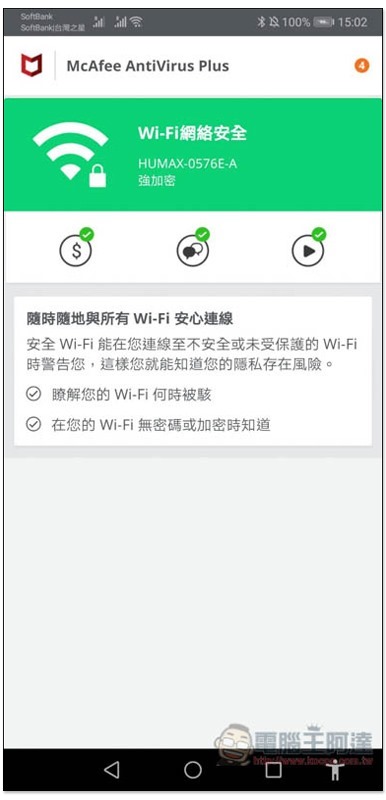The width and height of the screenshot is (386, 800).
Task: Open the orange notification badge showing 4
Action: [x=362, y=66]
